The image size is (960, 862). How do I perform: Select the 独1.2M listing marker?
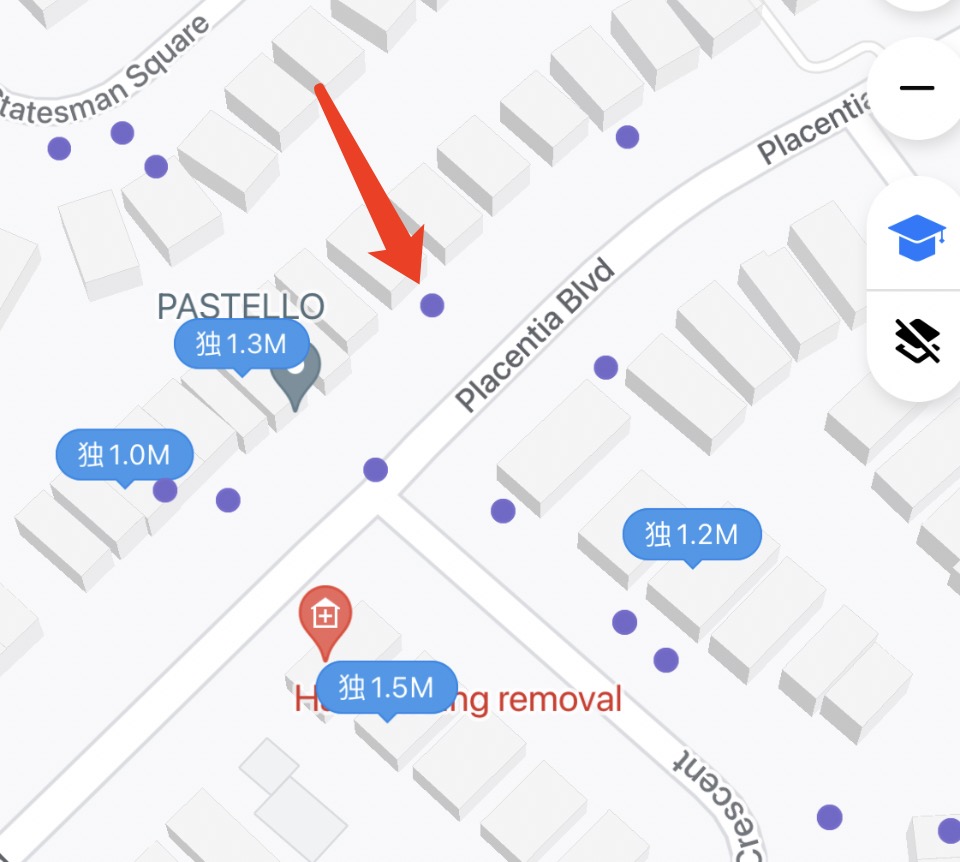point(692,536)
